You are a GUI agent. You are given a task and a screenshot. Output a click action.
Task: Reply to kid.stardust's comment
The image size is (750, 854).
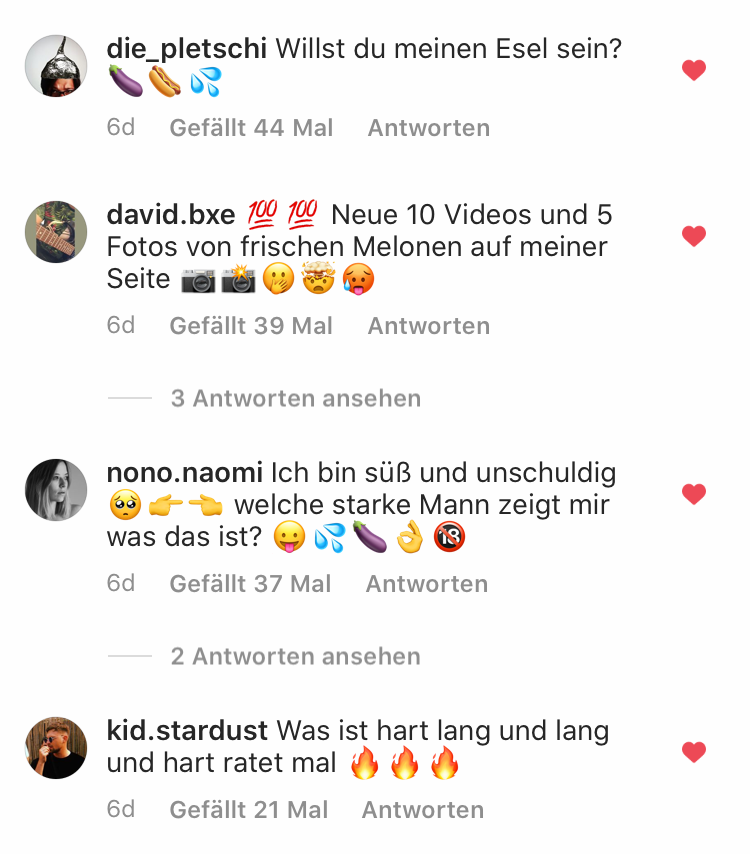(422, 810)
